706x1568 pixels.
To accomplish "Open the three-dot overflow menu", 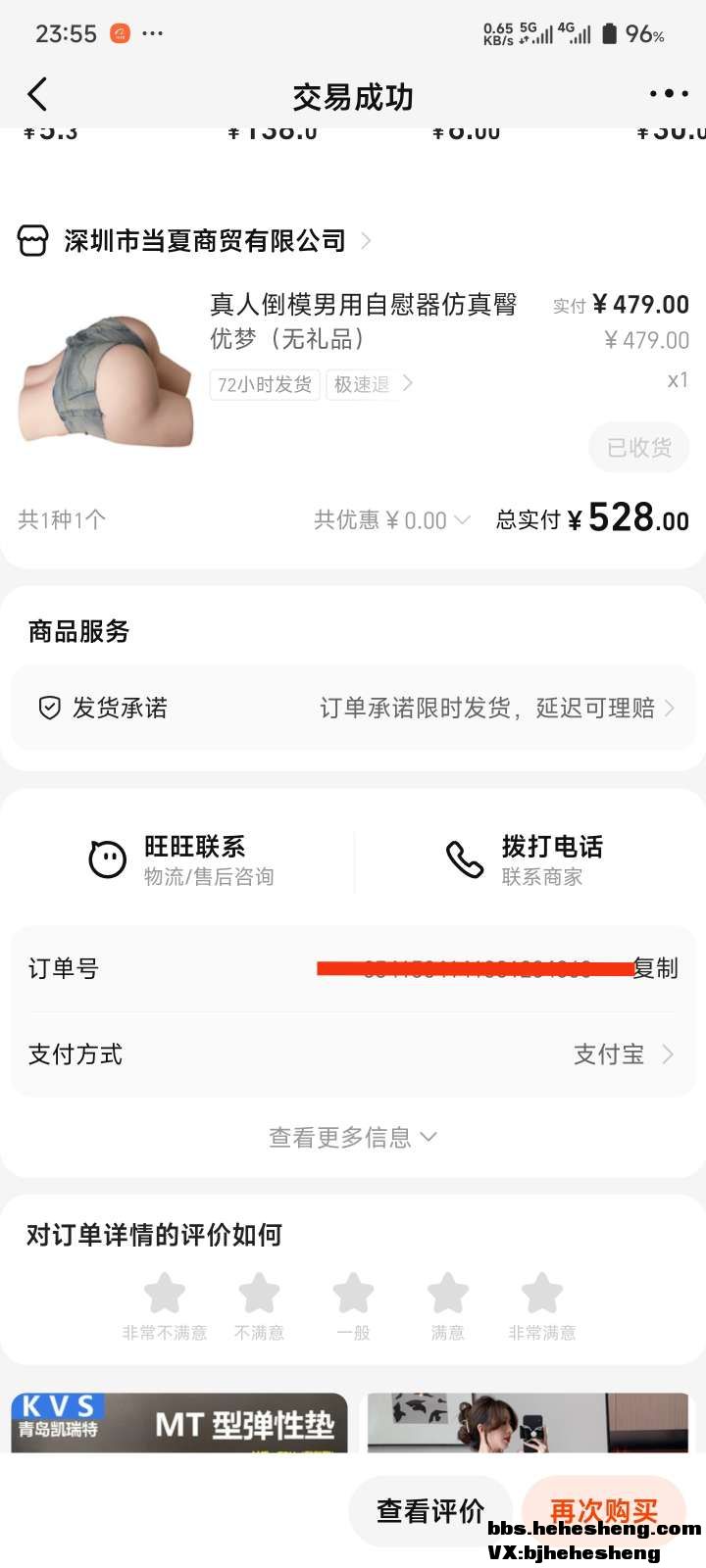I will [669, 94].
